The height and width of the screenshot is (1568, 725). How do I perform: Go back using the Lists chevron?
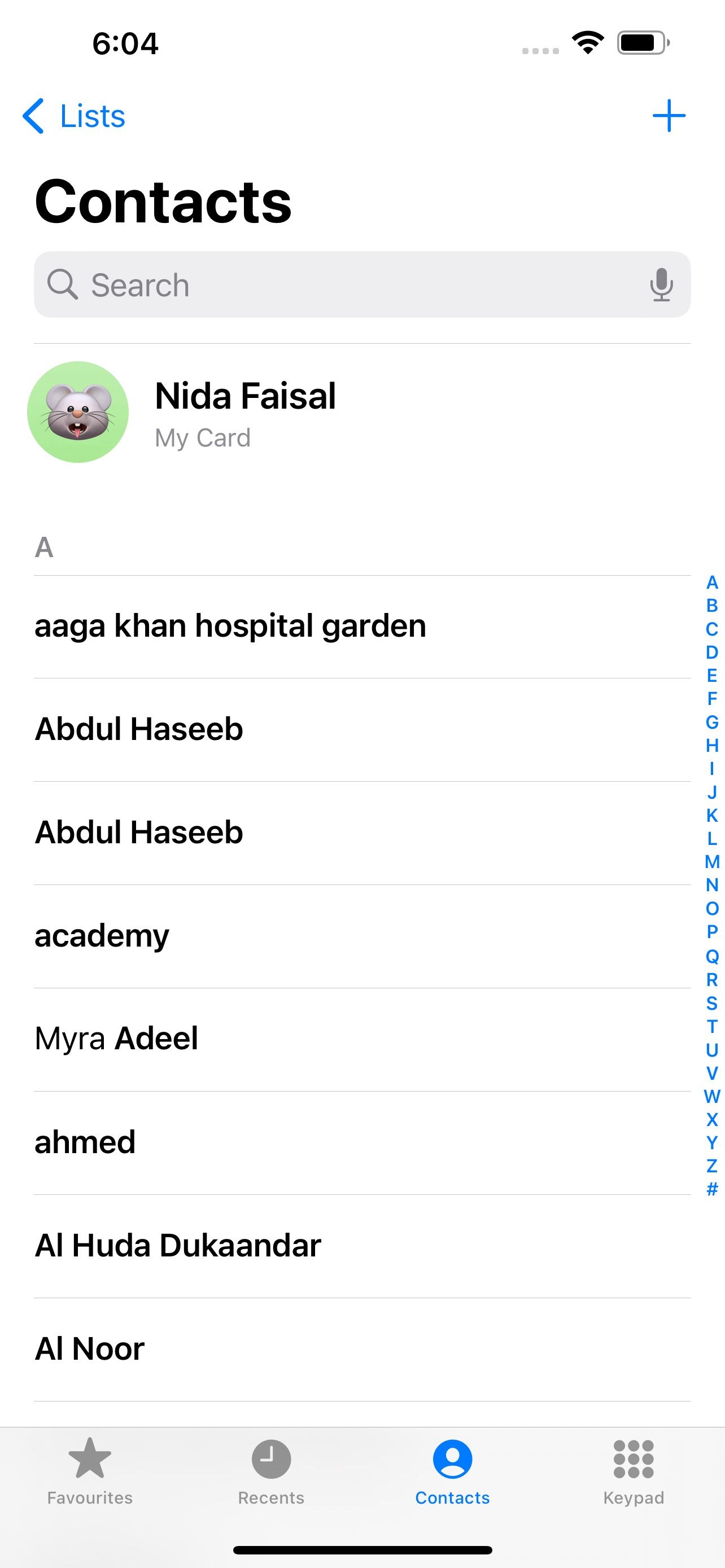73,116
